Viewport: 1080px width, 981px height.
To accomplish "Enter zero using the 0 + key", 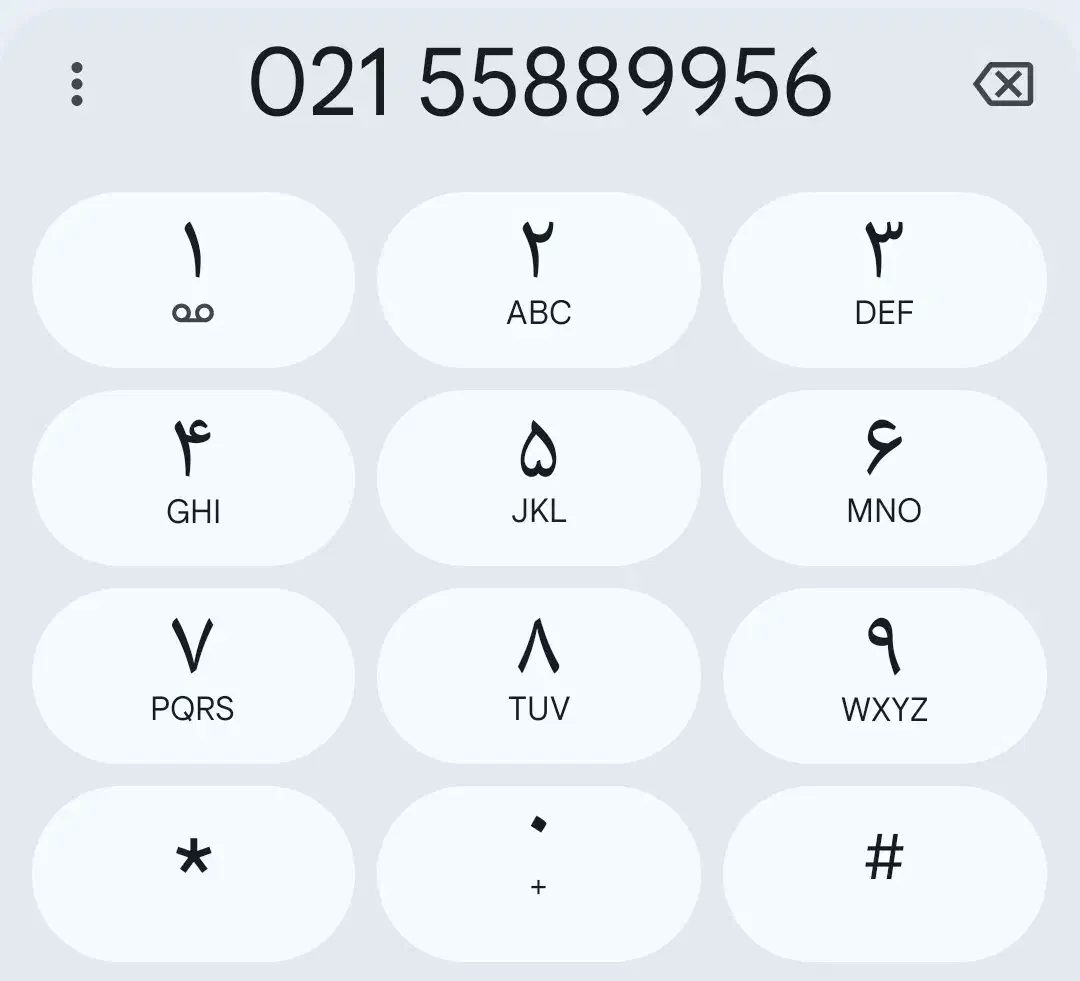I will pyautogui.click(x=539, y=872).
